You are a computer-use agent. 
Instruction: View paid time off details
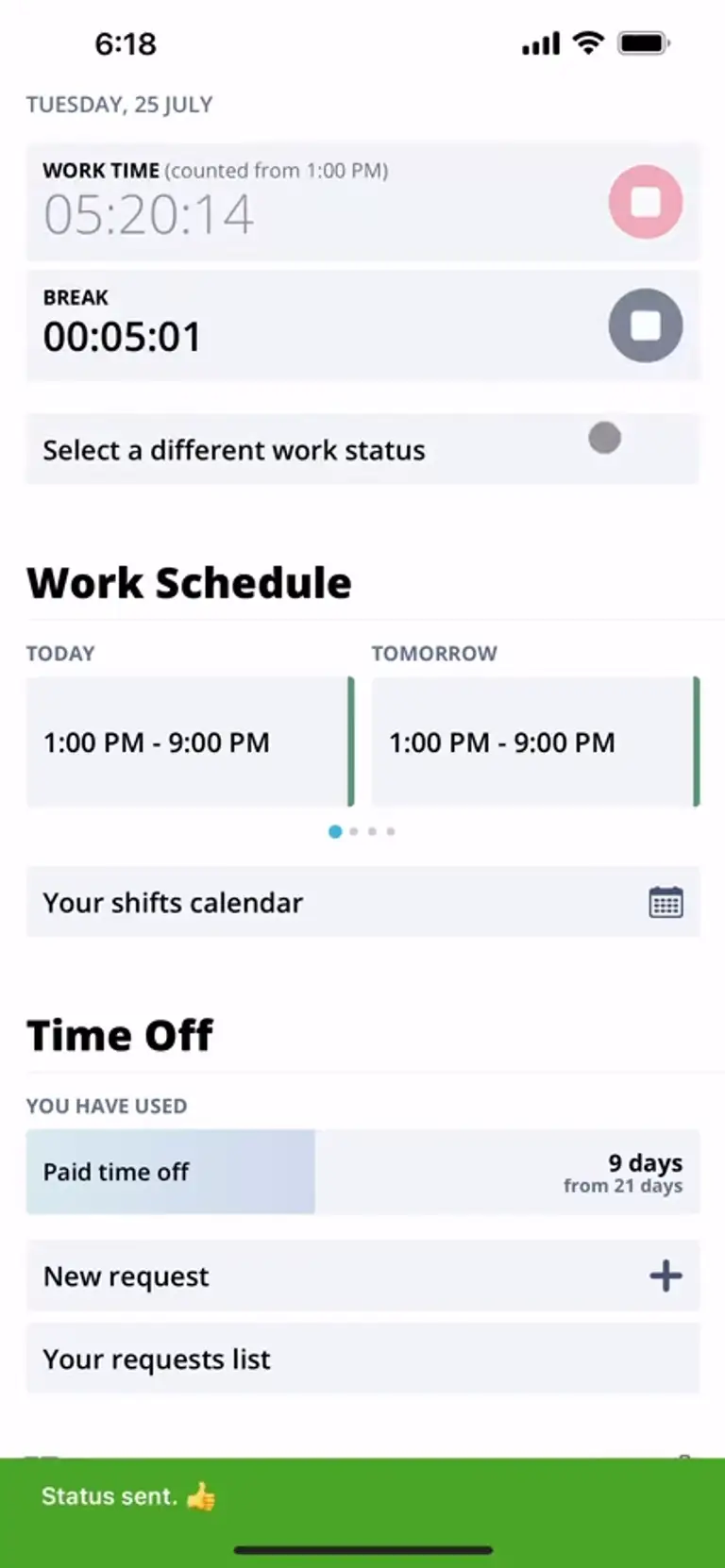362,1172
